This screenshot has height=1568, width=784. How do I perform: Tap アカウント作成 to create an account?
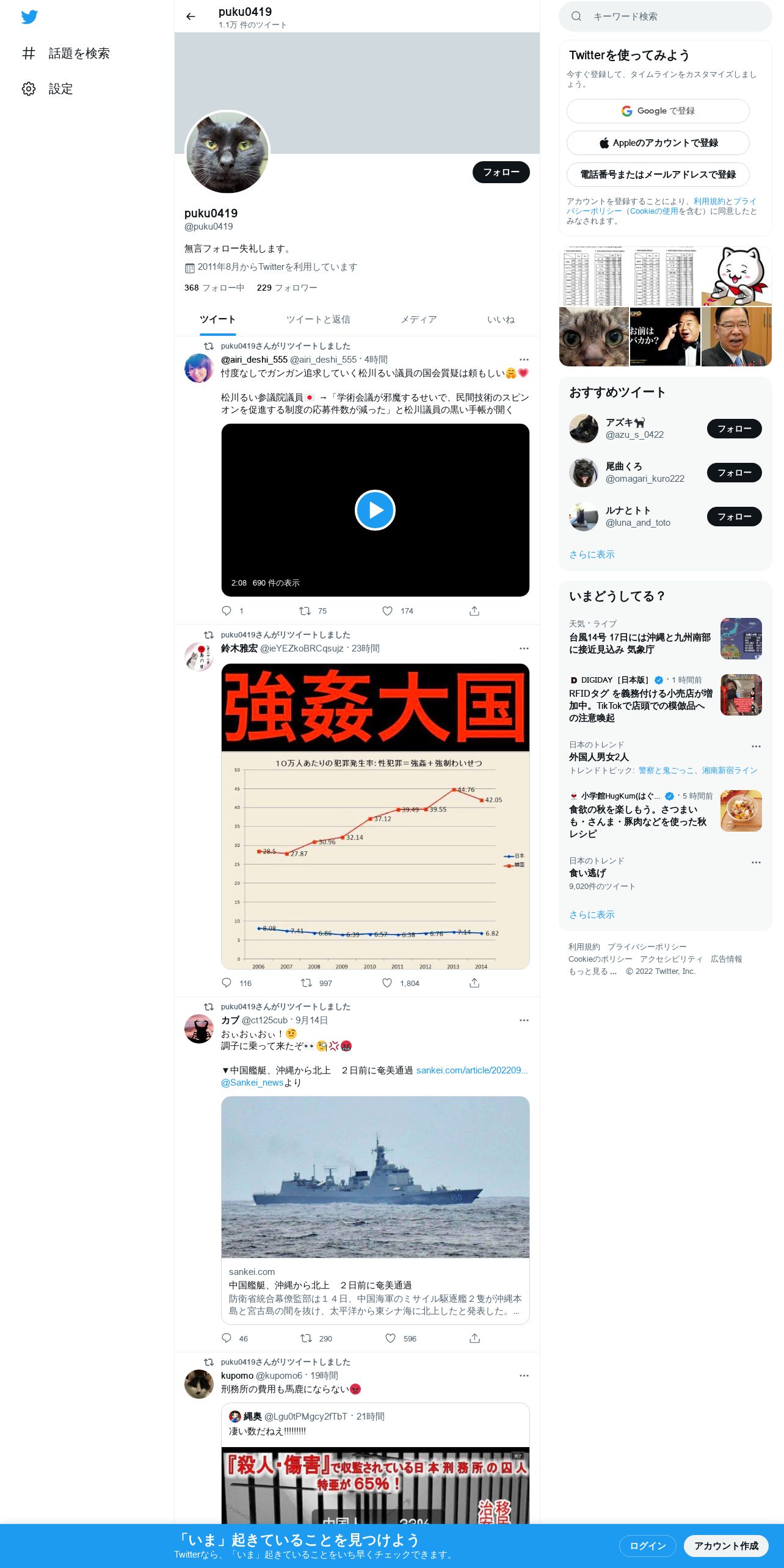click(x=726, y=1545)
